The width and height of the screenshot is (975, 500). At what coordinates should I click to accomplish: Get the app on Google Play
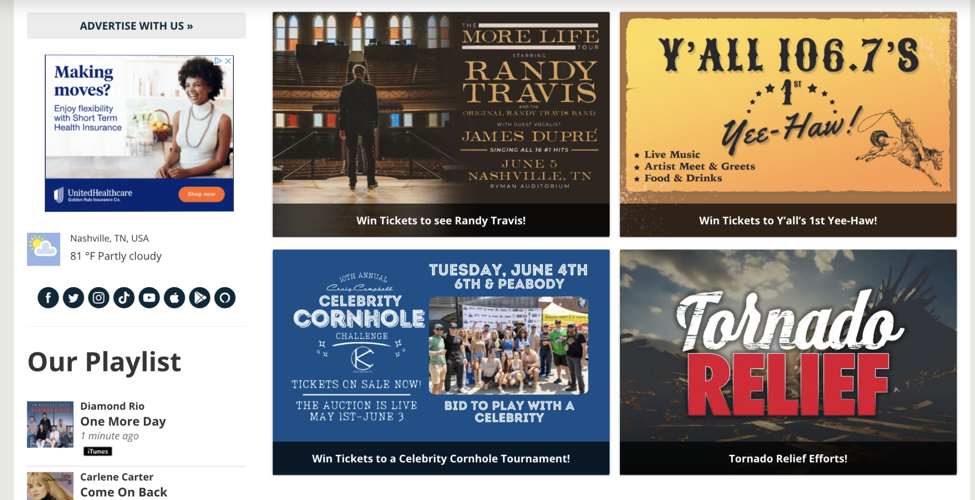pos(200,298)
